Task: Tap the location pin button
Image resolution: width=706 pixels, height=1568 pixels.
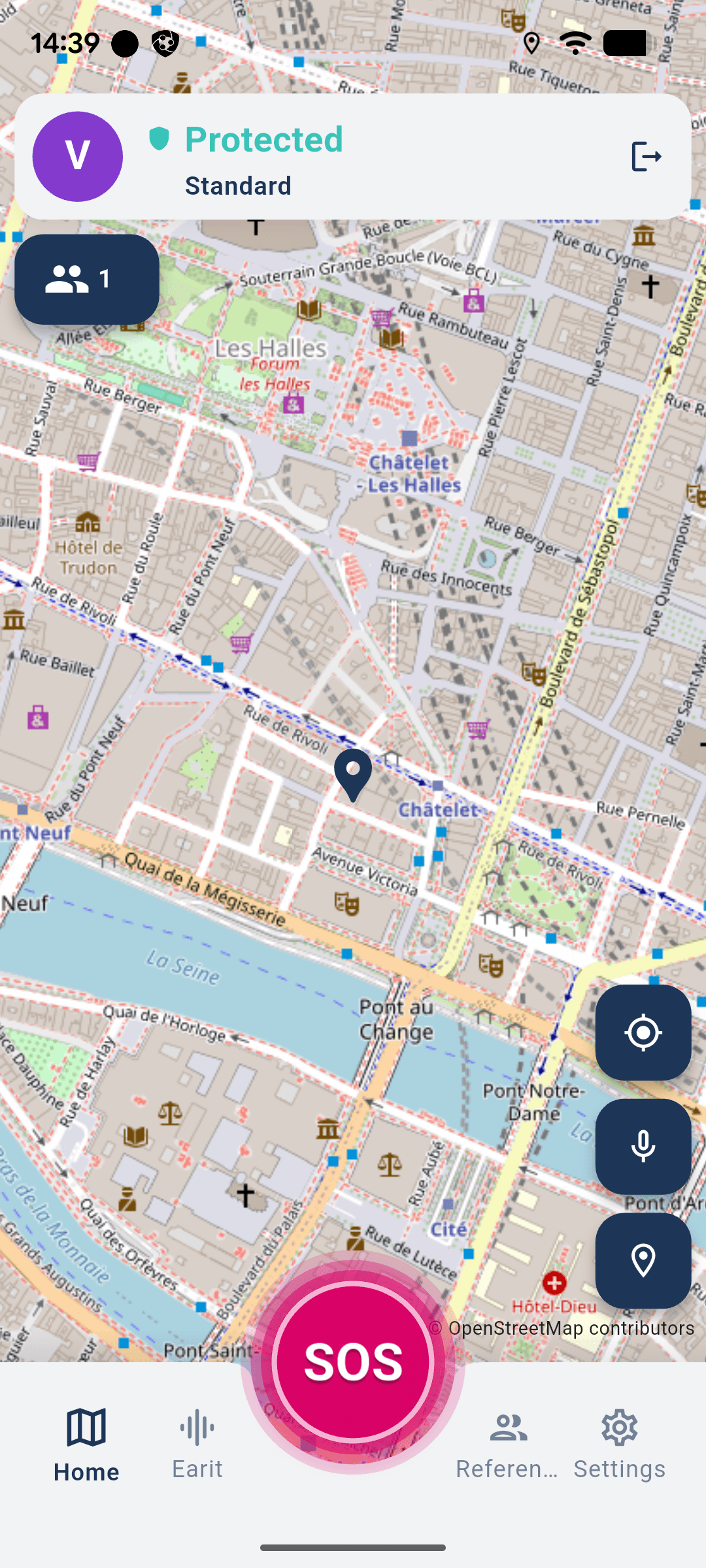Action: click(643, 1261)
